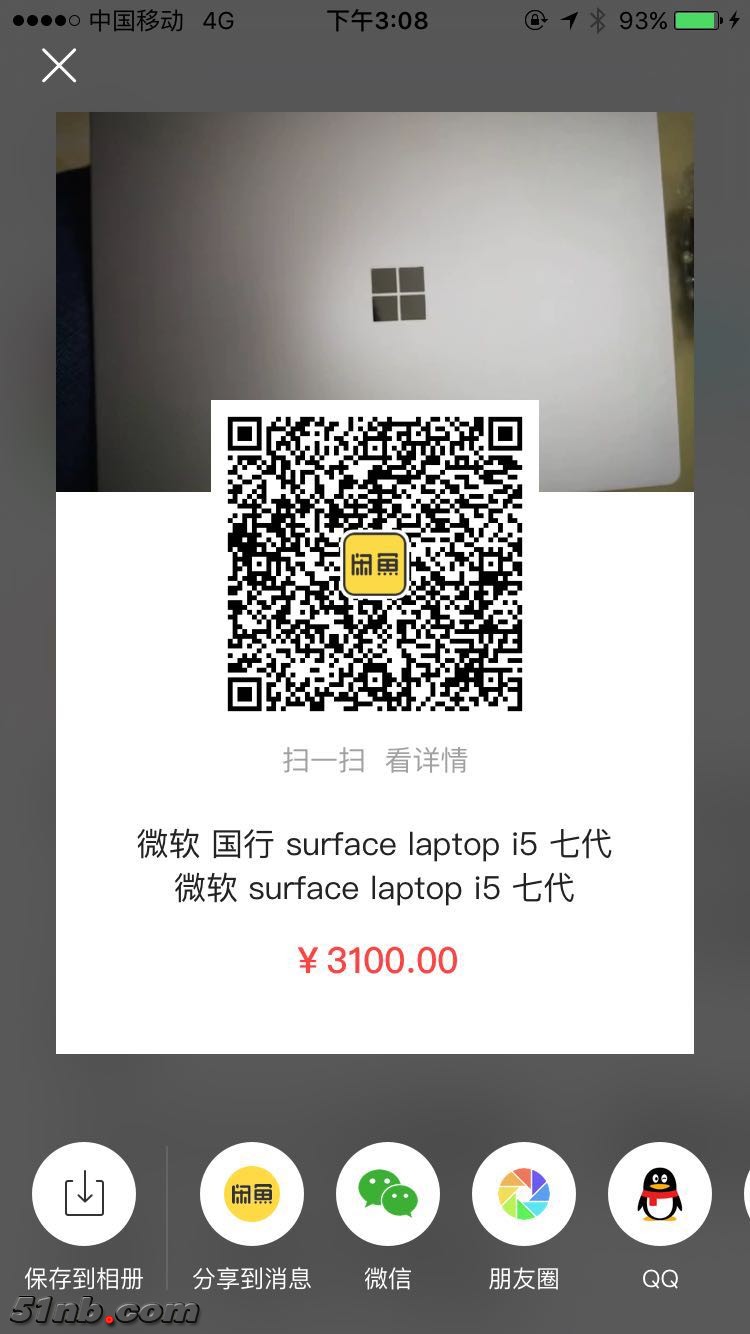Share to 朋友圈 Moments using its colorful icon
Screen dimensions: 750x1334
[x=523, y=1193]
